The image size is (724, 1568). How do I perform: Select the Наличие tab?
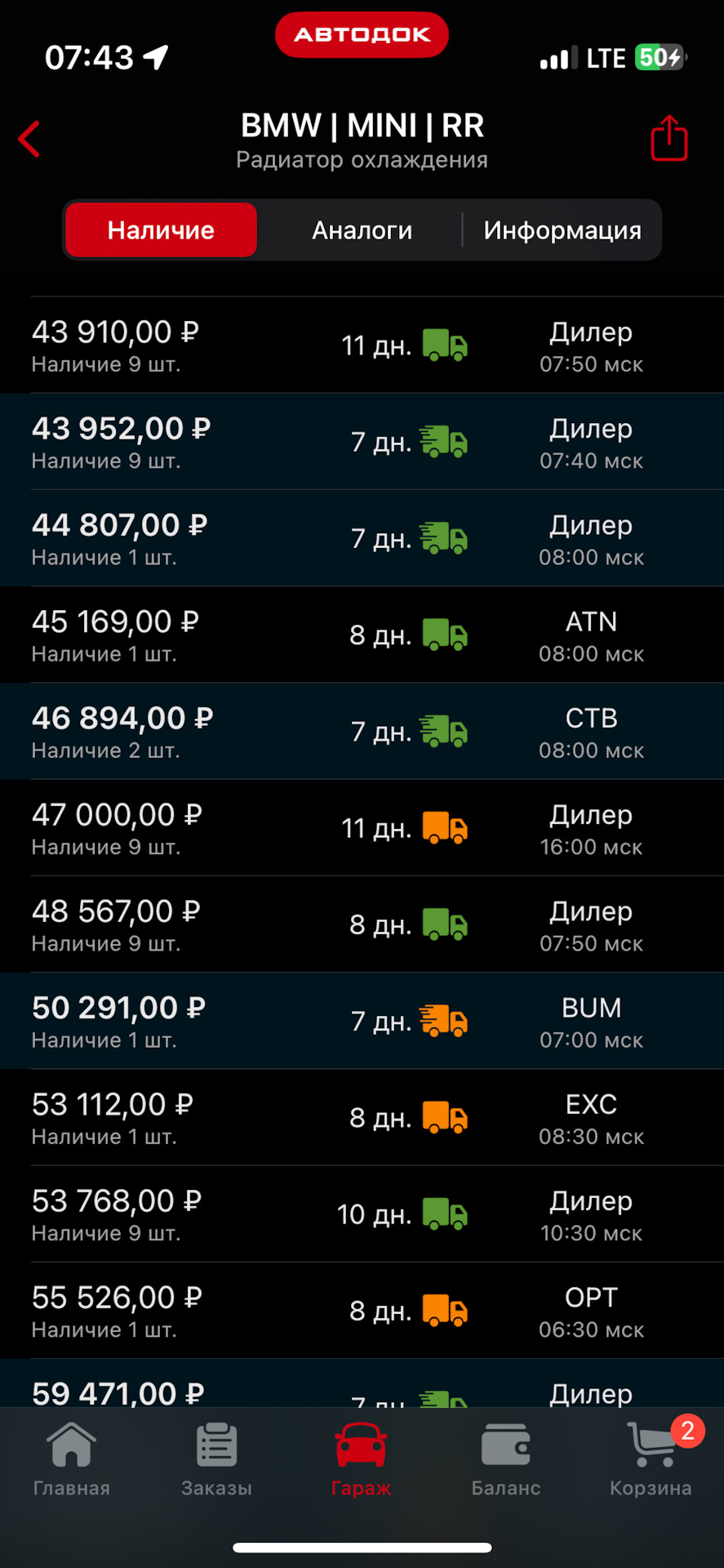(161, 230)
